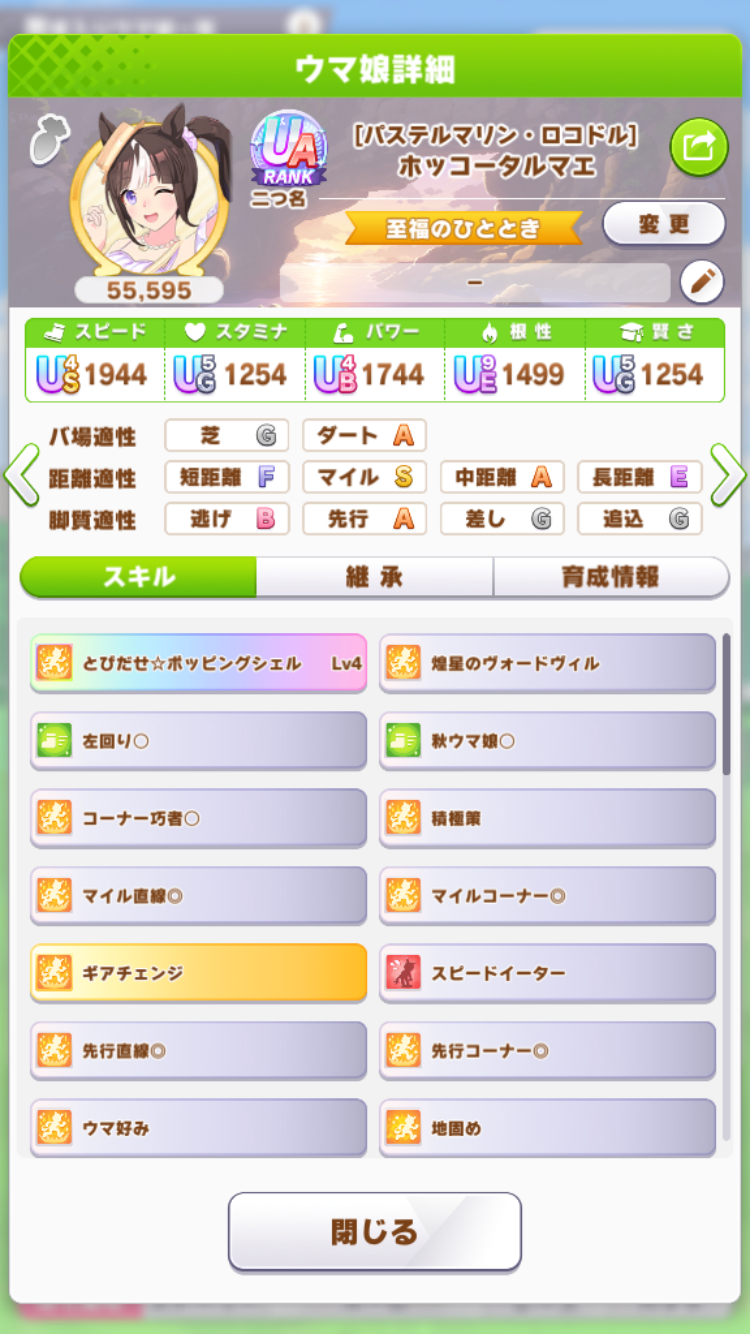This screenshot has height=1334, width=750.
Task: Show info for the マイル直線◎ skill
Action: pos(198,896)
